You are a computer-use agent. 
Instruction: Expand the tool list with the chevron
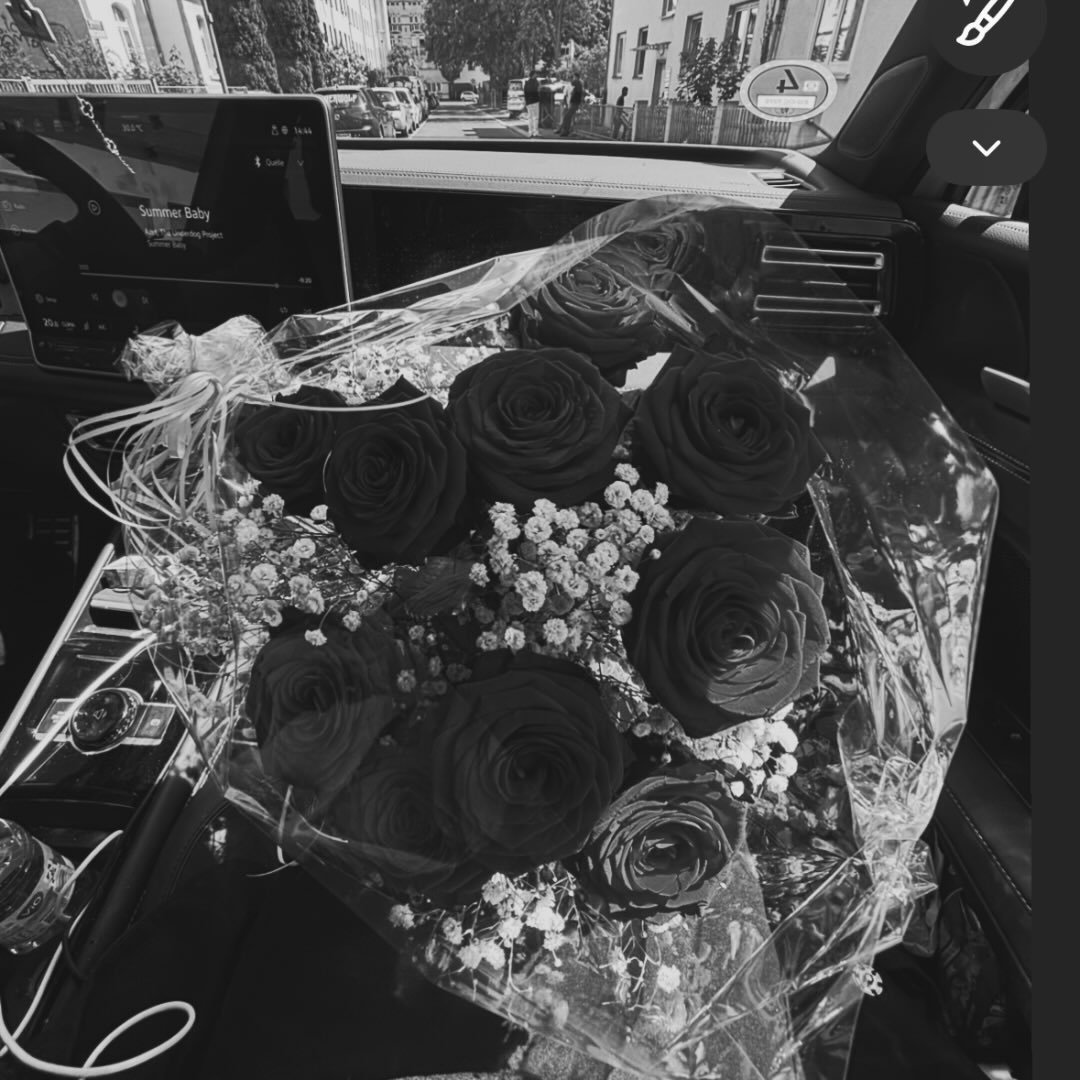[986, 148]
